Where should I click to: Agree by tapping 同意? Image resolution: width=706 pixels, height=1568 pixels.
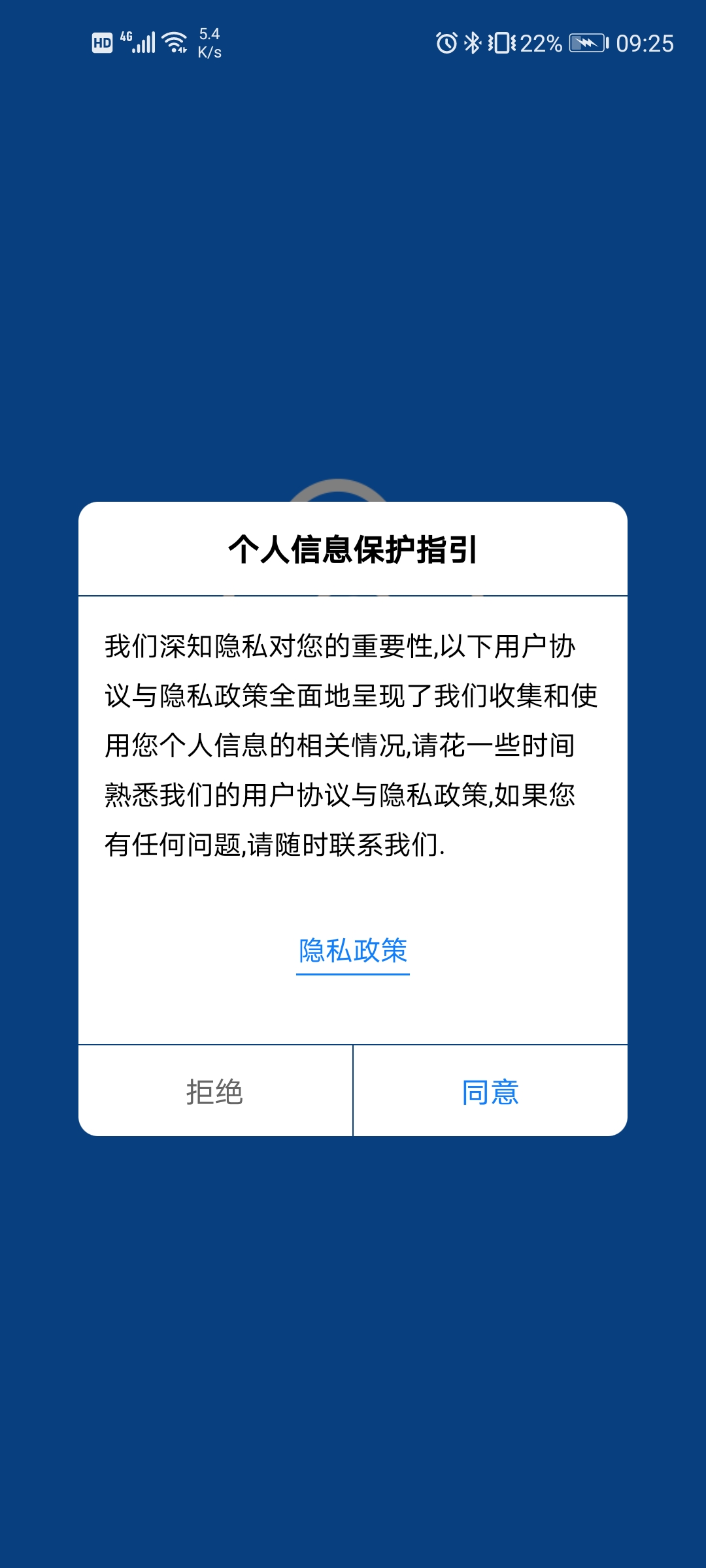coord(490,1091)
